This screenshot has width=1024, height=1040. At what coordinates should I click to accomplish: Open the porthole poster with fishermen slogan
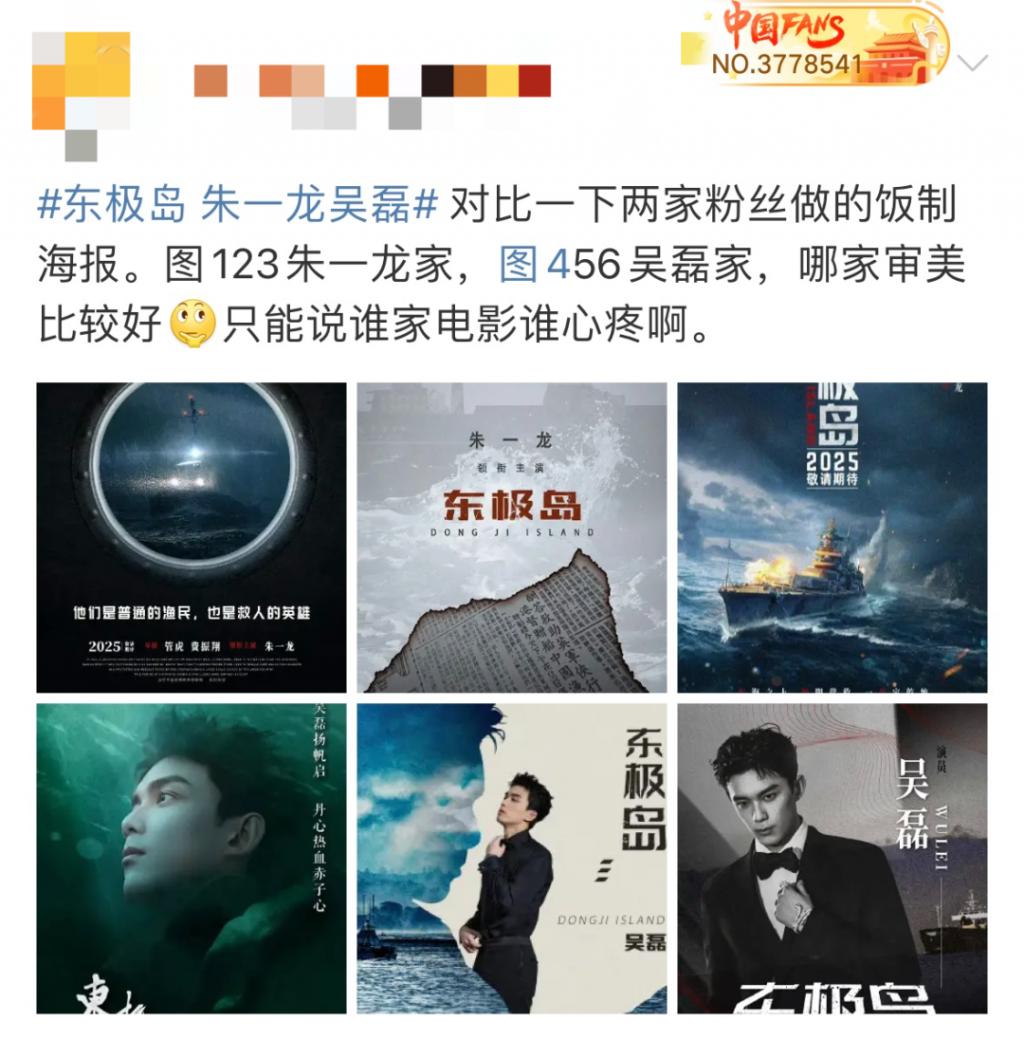pyautogui.click(x=191, y=537)
